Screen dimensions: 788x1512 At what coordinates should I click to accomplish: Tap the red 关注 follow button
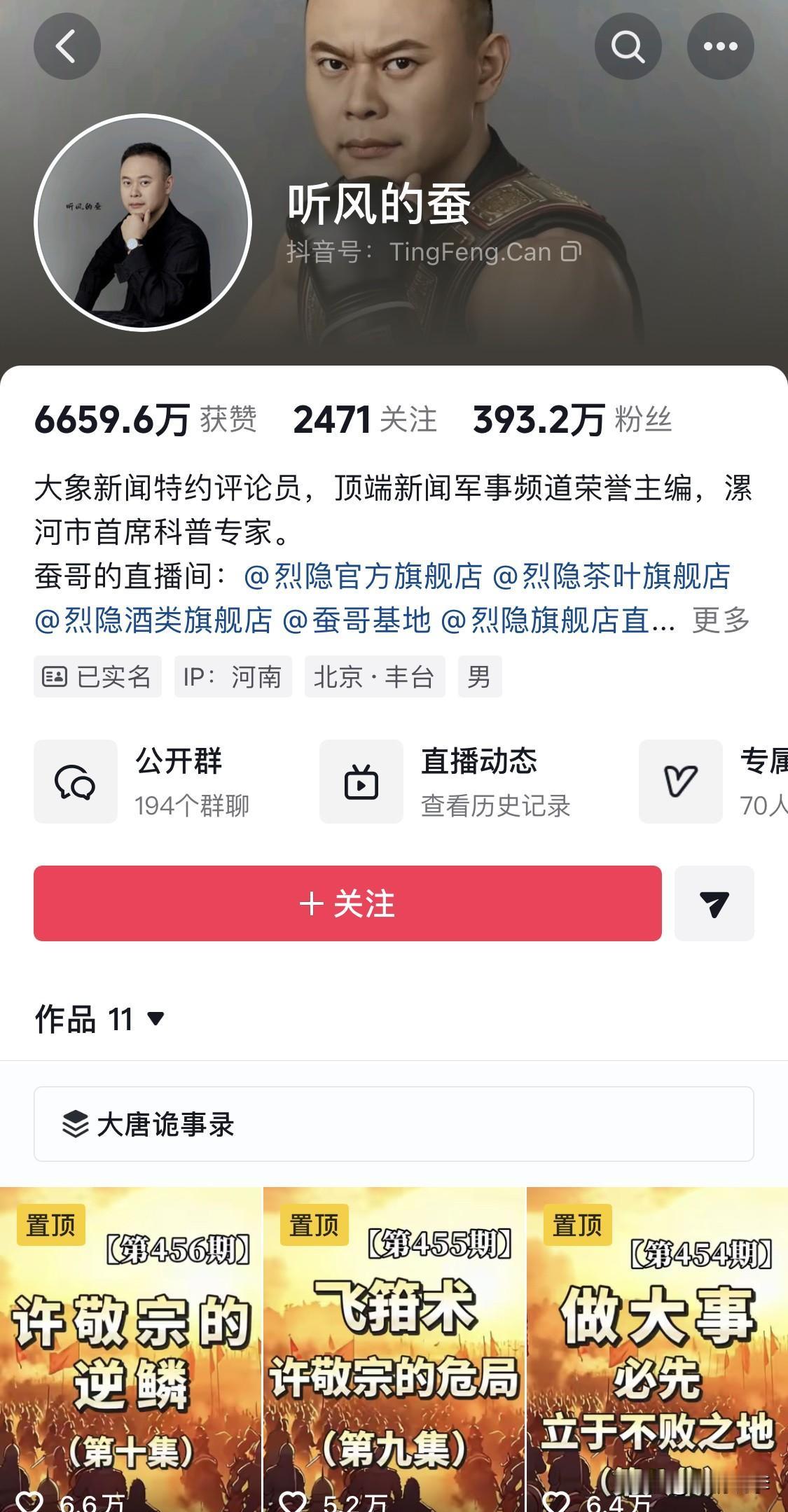pos(347,903)
